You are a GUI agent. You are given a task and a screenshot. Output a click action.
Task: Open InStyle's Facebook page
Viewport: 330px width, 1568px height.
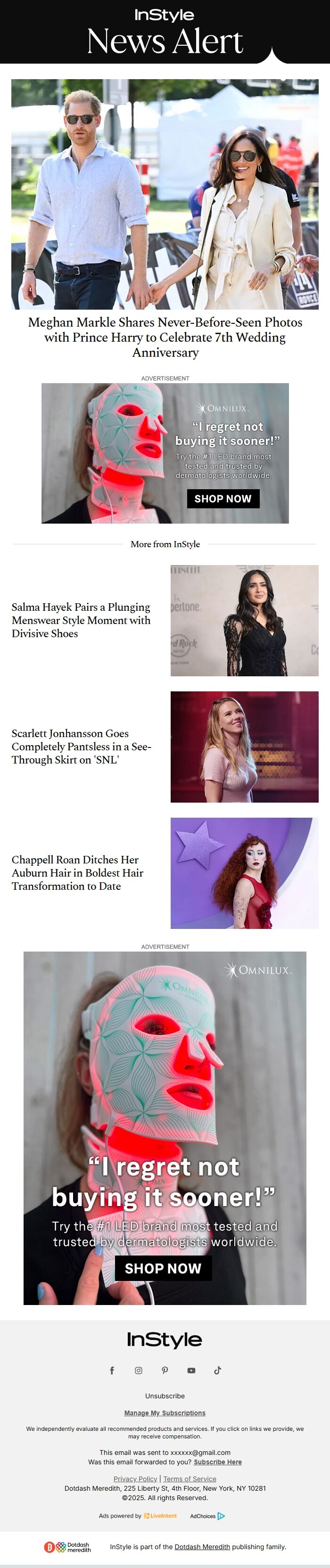coord(112,1370)
